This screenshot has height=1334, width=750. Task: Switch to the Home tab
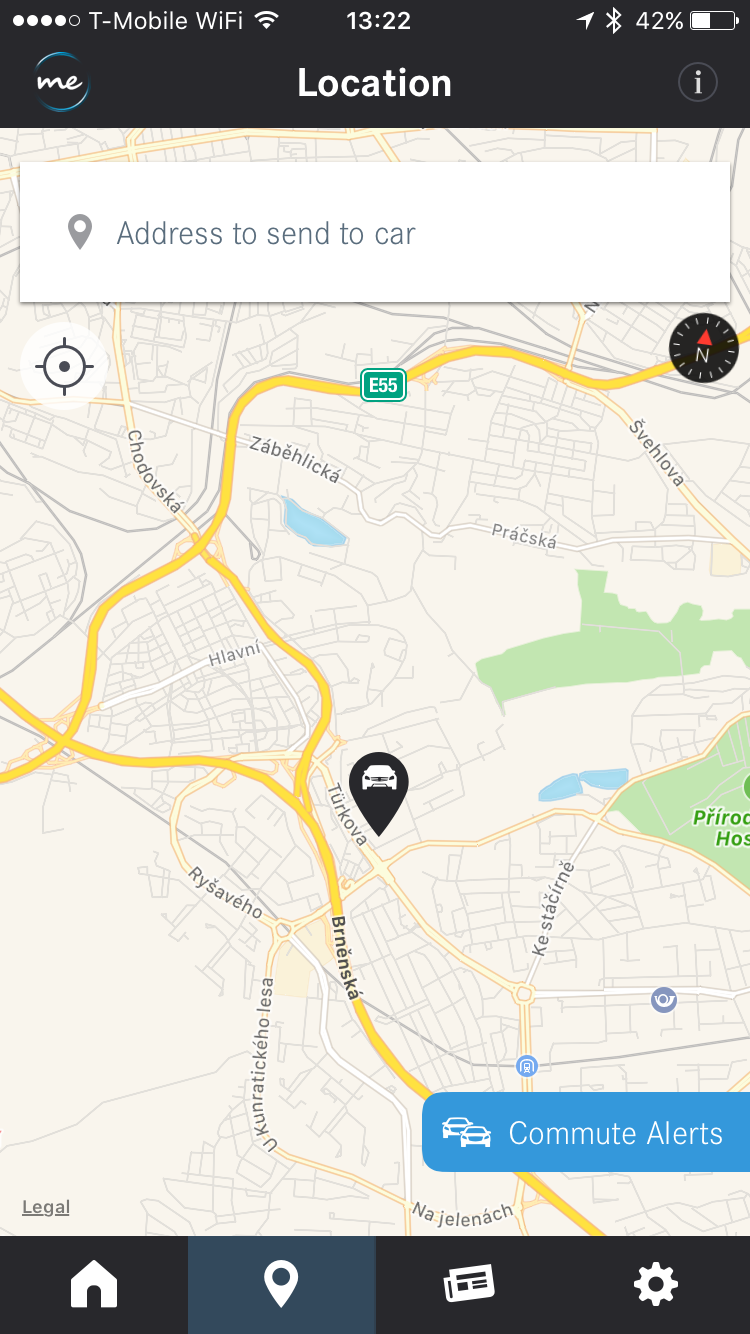94,1284
